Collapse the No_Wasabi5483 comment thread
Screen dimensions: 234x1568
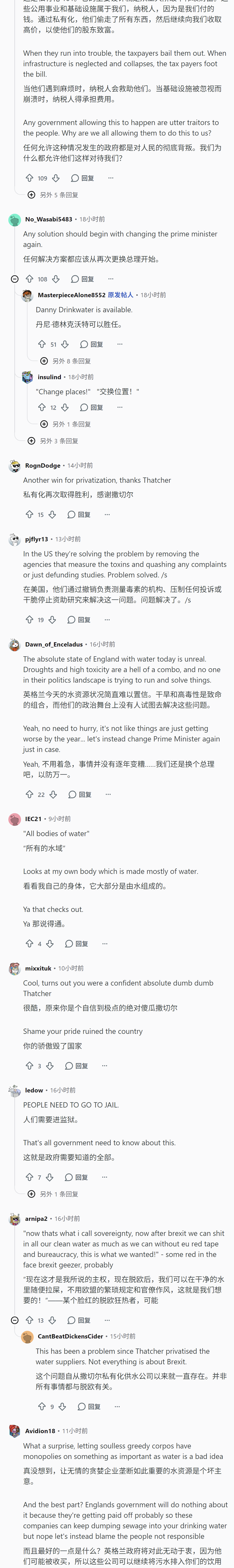pos(15,279)
